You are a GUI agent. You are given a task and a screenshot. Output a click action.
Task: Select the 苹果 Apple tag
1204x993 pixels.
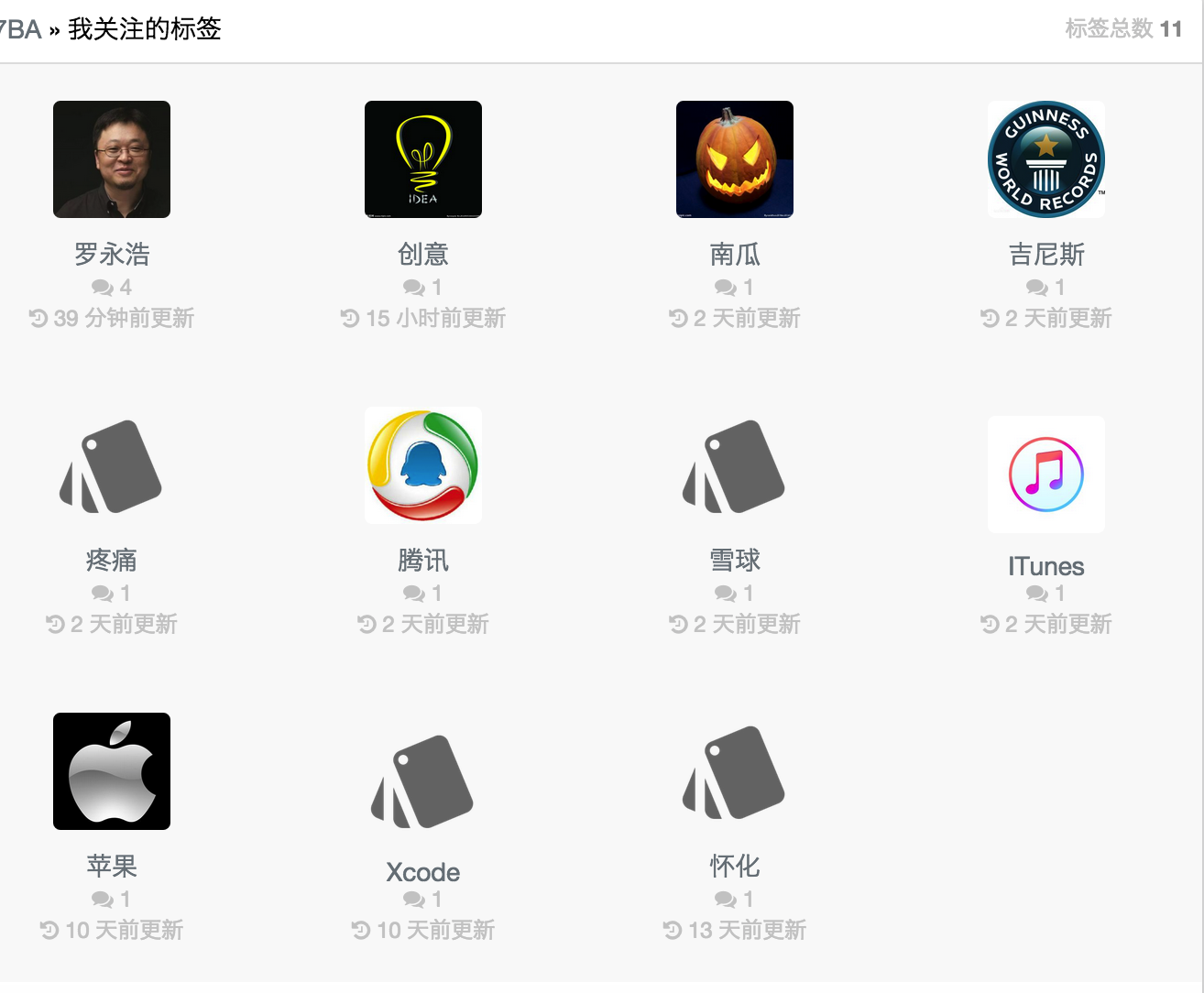click(x=112, y=865)
